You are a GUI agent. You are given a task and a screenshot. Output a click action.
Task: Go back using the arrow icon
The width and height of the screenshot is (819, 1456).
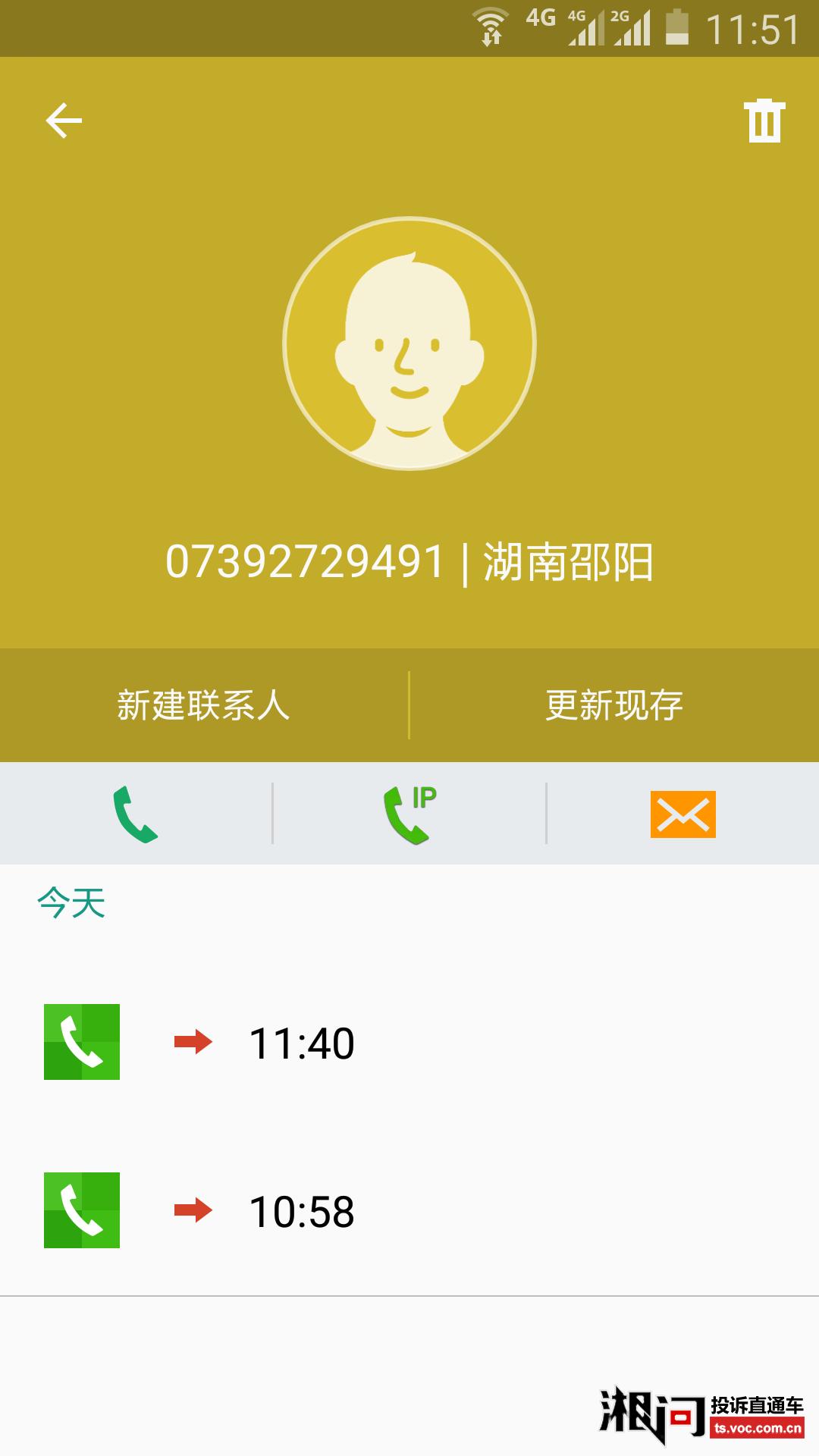point(64,121)
